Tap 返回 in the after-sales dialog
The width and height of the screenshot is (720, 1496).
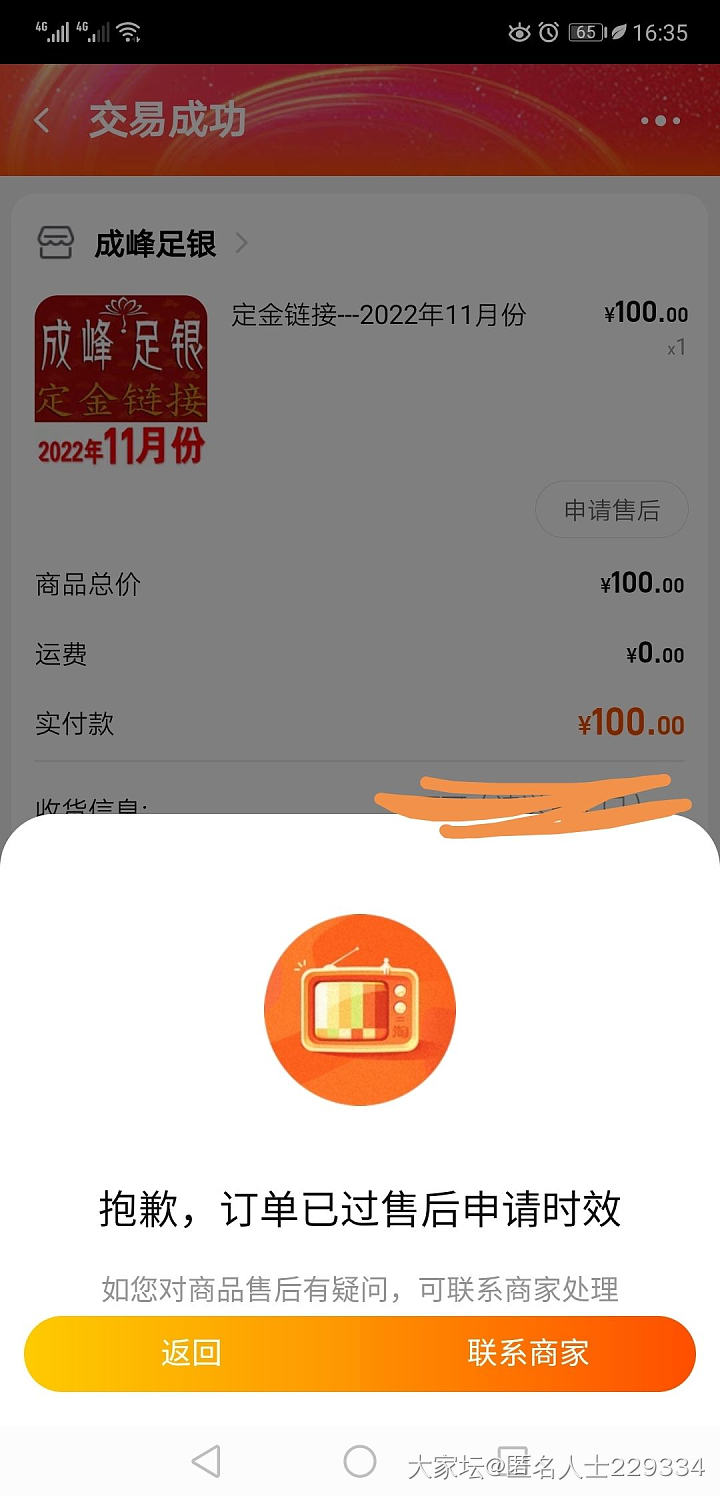pyautogui.click(x=191, y=1353)
